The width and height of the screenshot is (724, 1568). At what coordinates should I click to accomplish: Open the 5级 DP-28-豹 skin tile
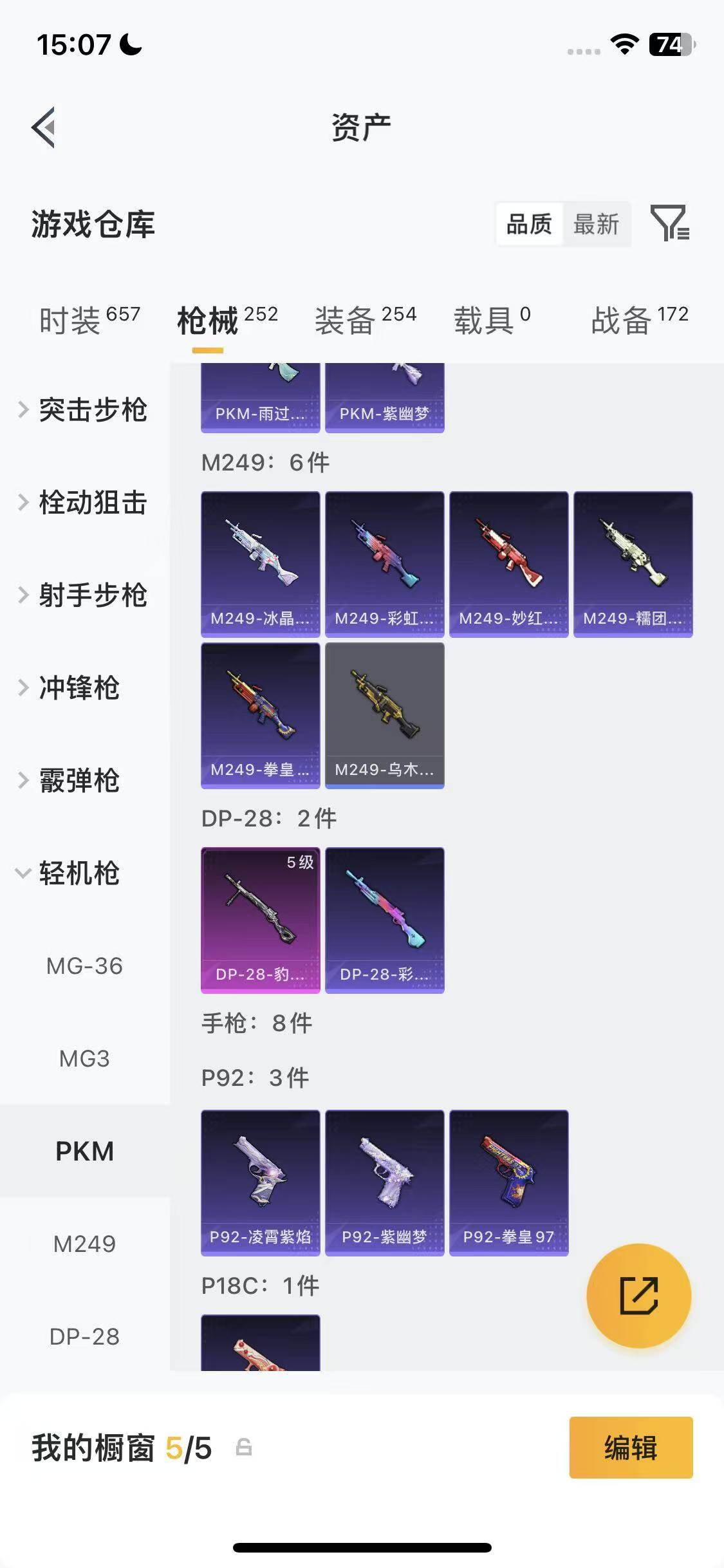click(260, 920)
